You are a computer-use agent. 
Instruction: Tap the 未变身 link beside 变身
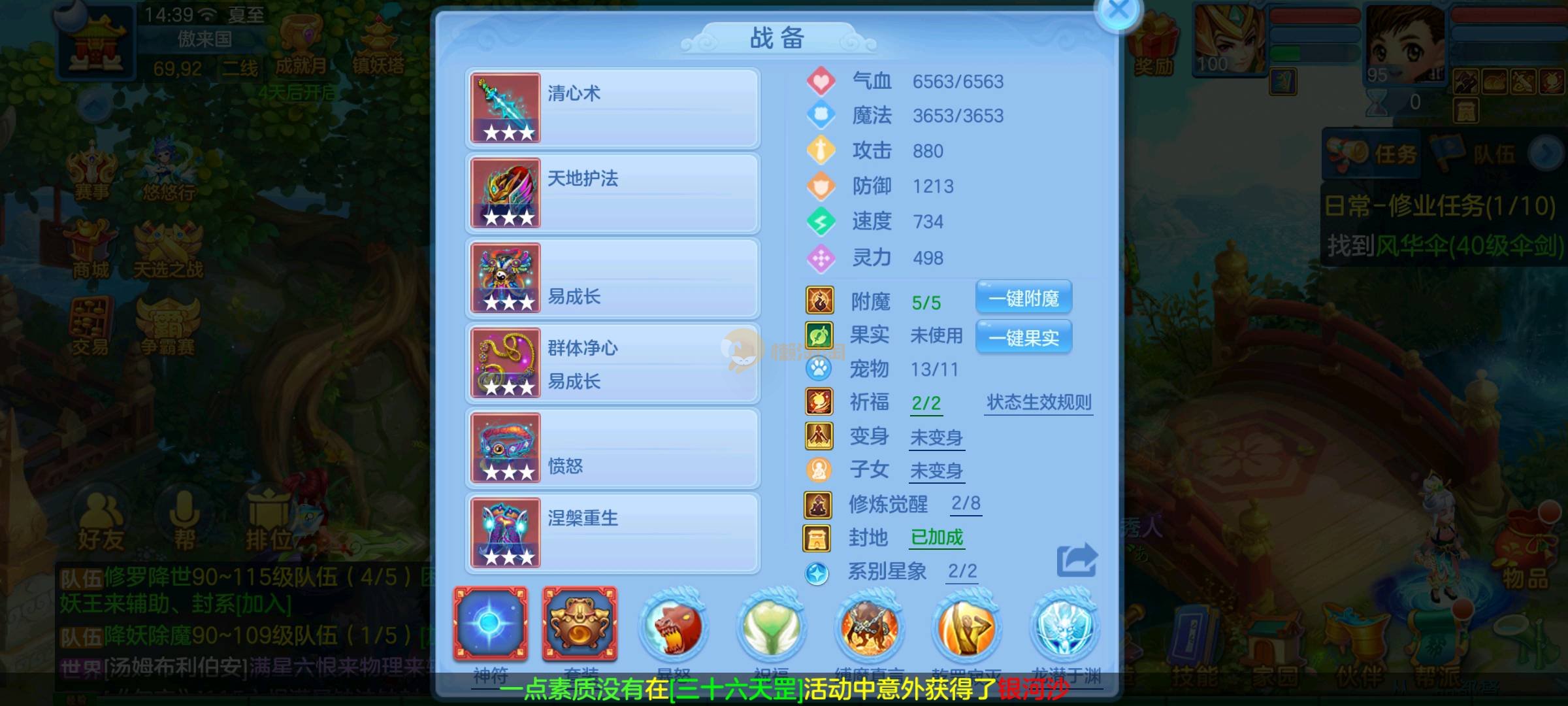(936, 437)
